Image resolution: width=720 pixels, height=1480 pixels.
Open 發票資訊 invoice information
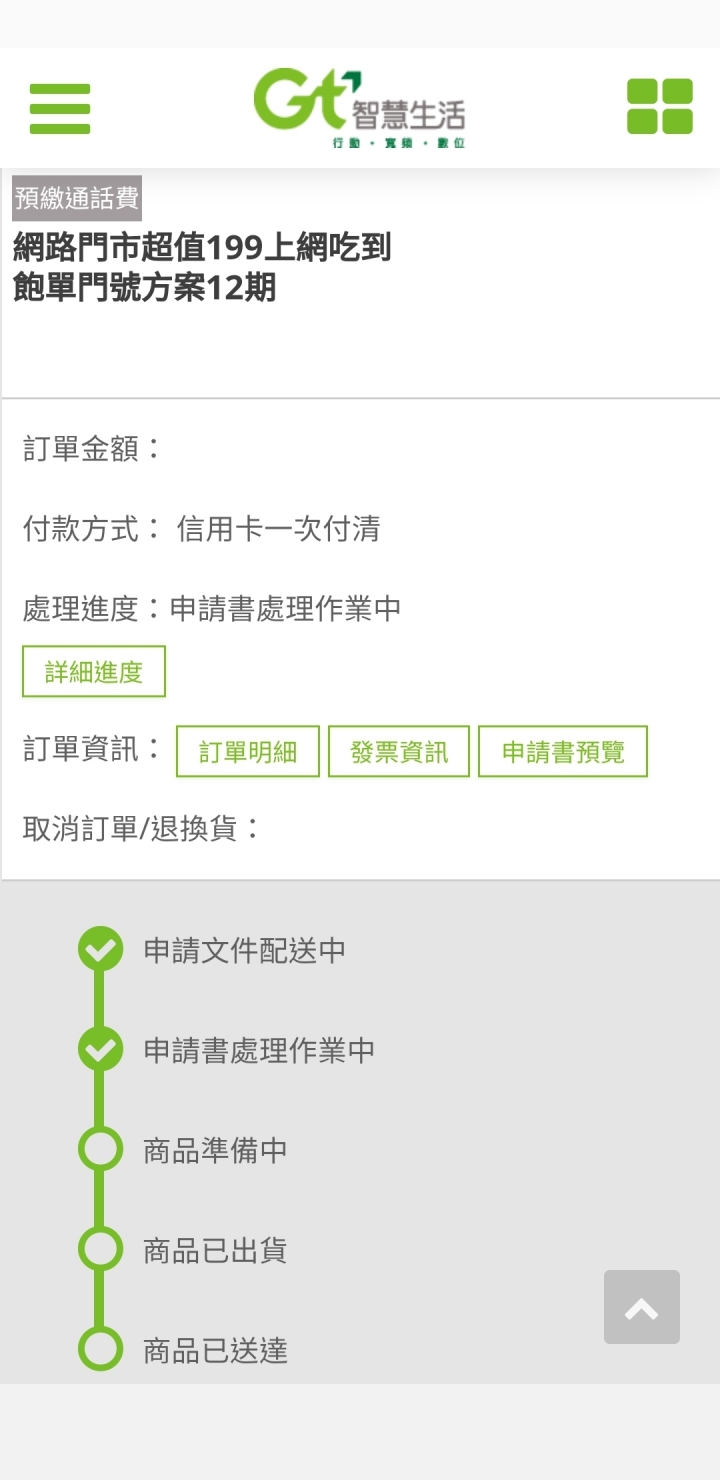399,752
